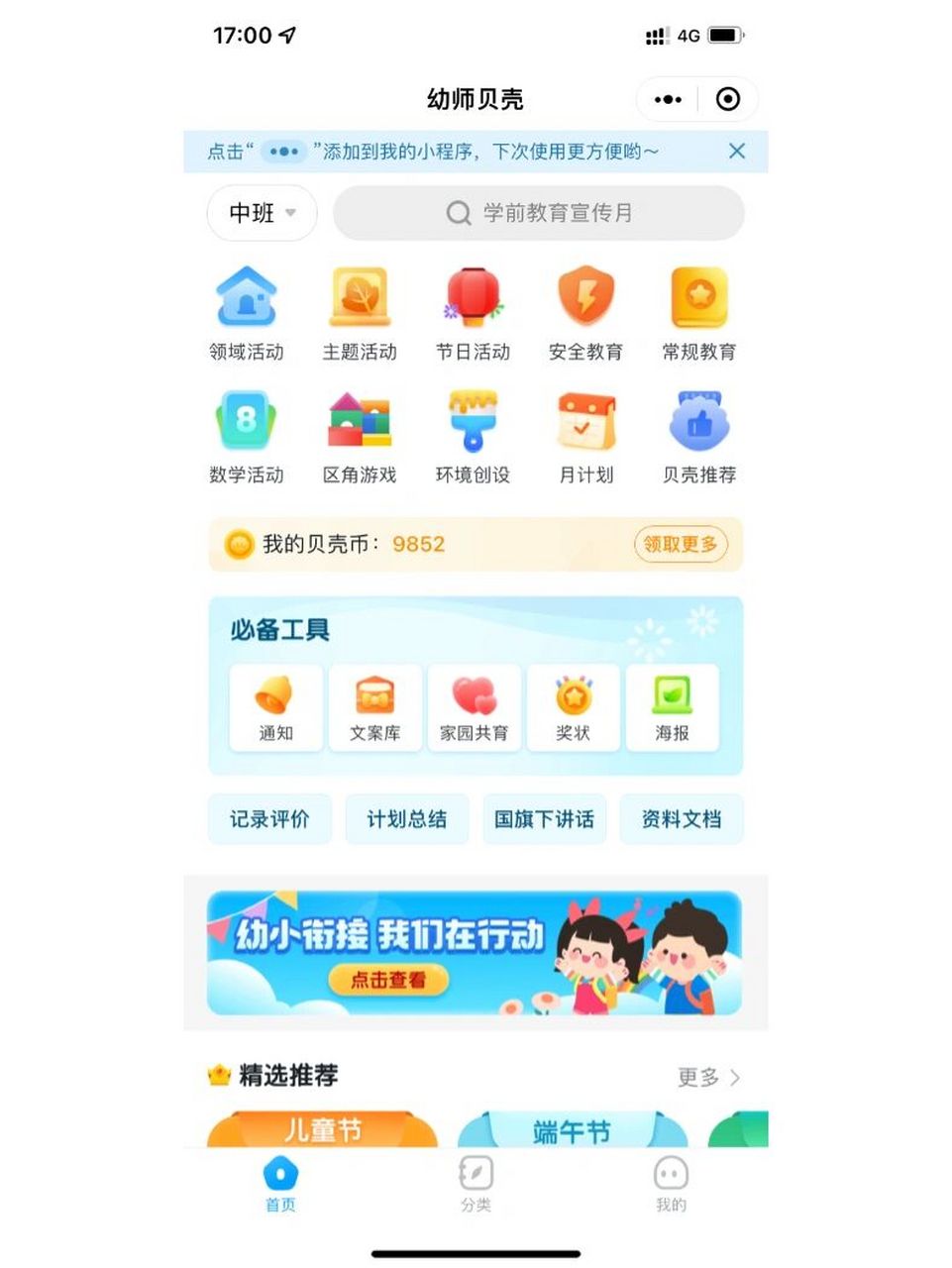The image size is (952, 1268).
Task: Click the 领取更多 coins button
Action: click(682, 544)
